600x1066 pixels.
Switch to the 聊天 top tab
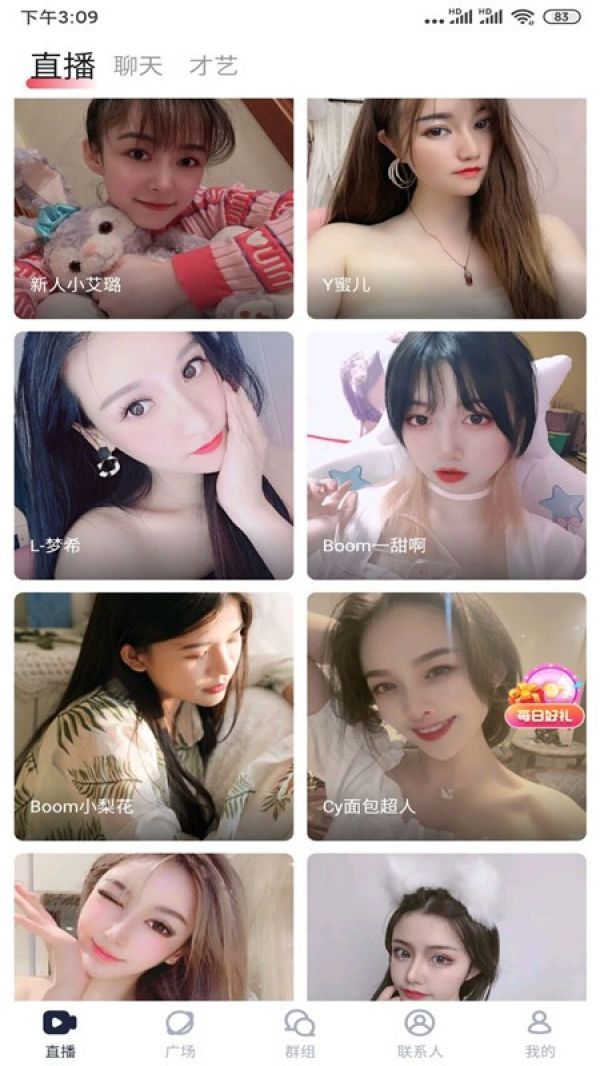(138, 67)
